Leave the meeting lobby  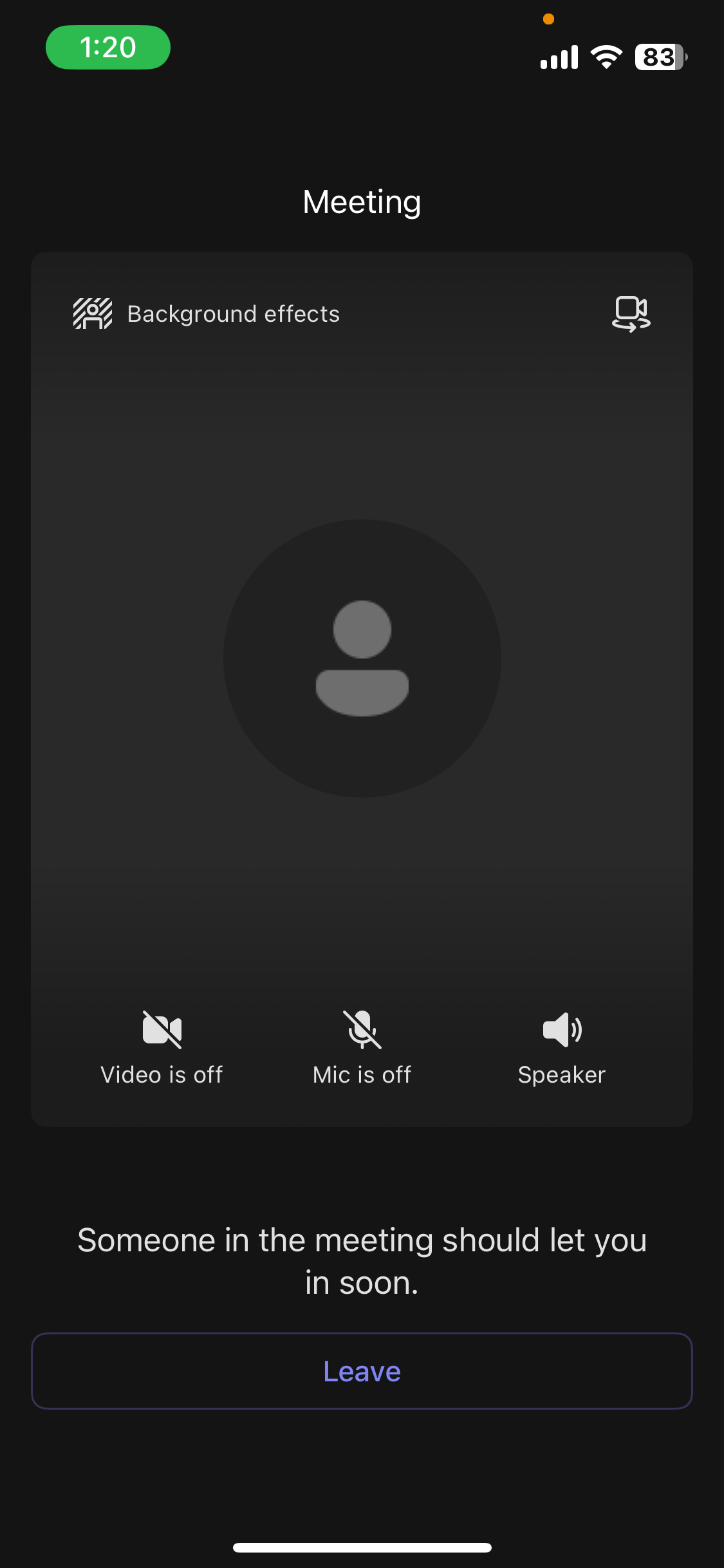(x=362, y=1371)
